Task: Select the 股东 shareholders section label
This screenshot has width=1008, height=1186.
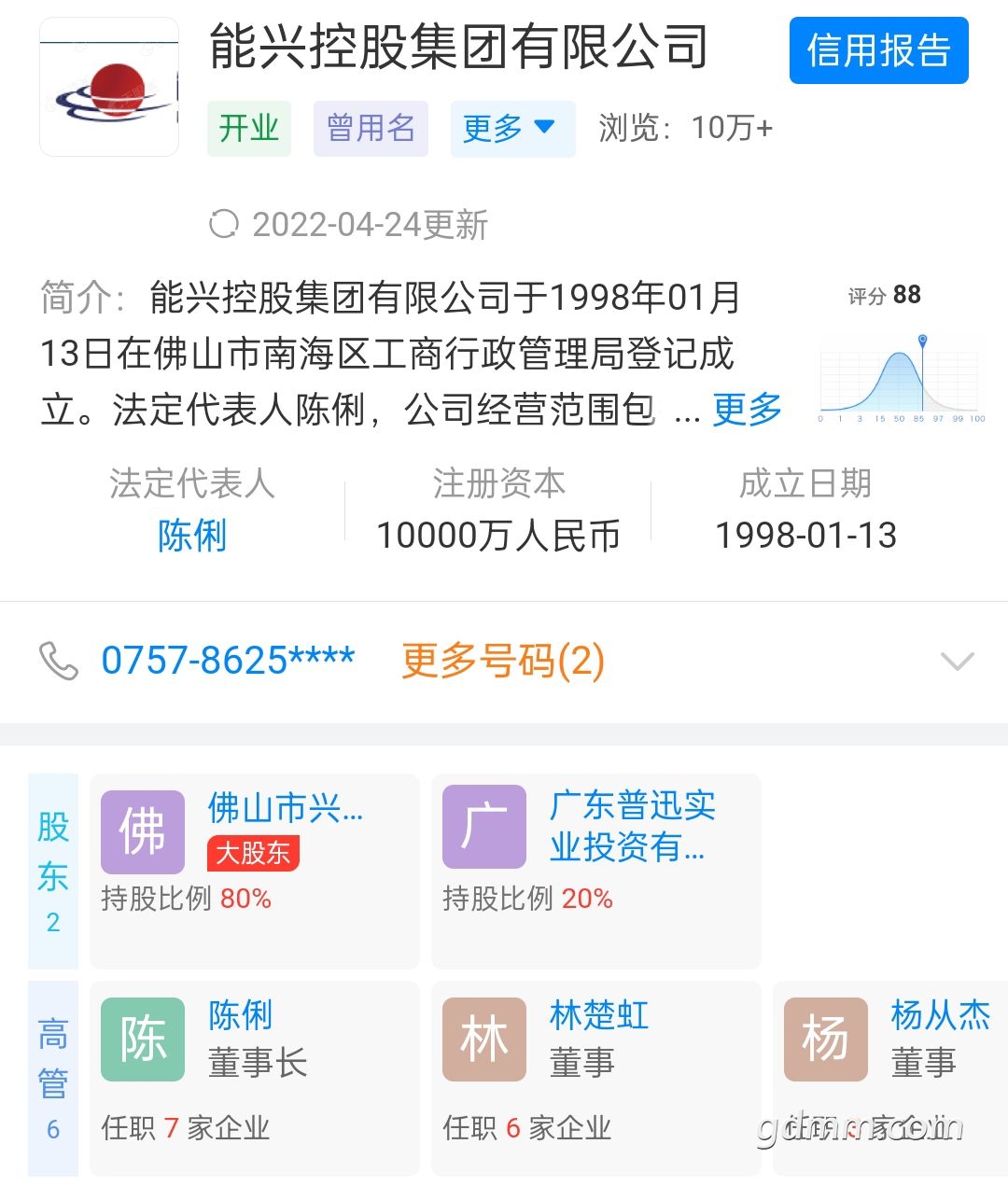Action: pyautogui.click(x=53, y=870)
